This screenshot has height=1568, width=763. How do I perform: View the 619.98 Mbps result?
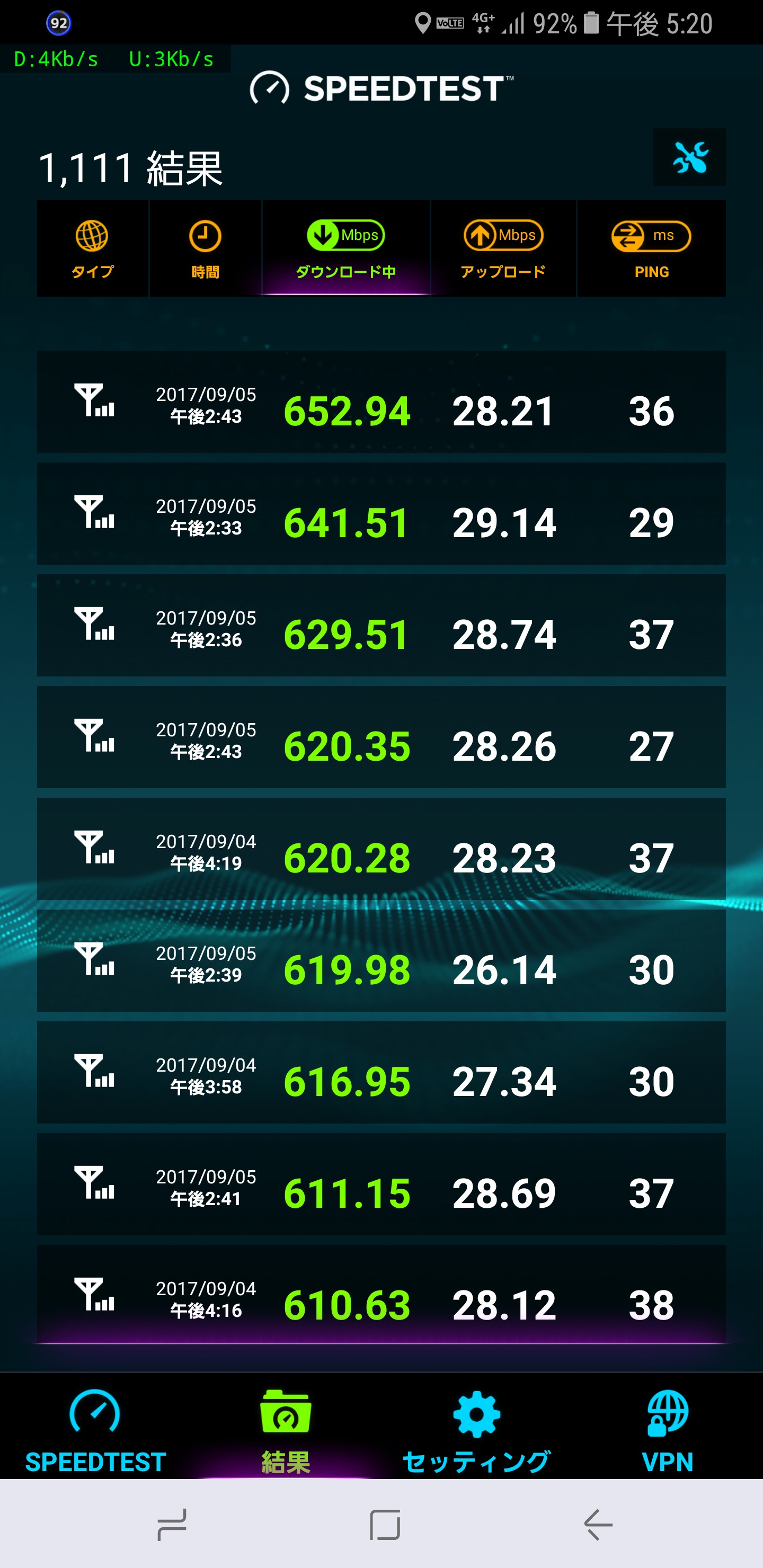click(x=381, y=960)
